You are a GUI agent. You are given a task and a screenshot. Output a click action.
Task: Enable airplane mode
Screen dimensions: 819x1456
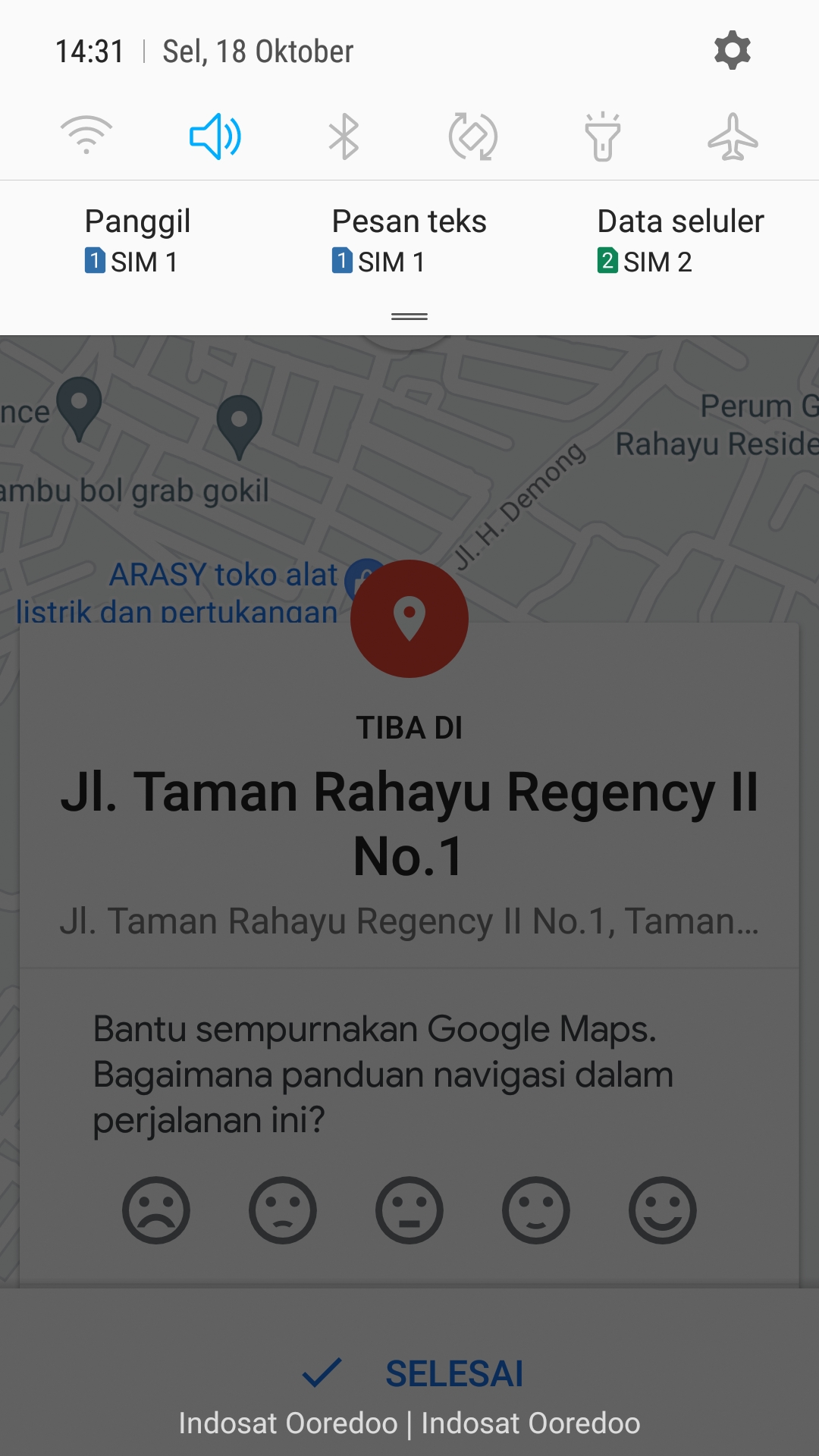(x=733, y=136)
